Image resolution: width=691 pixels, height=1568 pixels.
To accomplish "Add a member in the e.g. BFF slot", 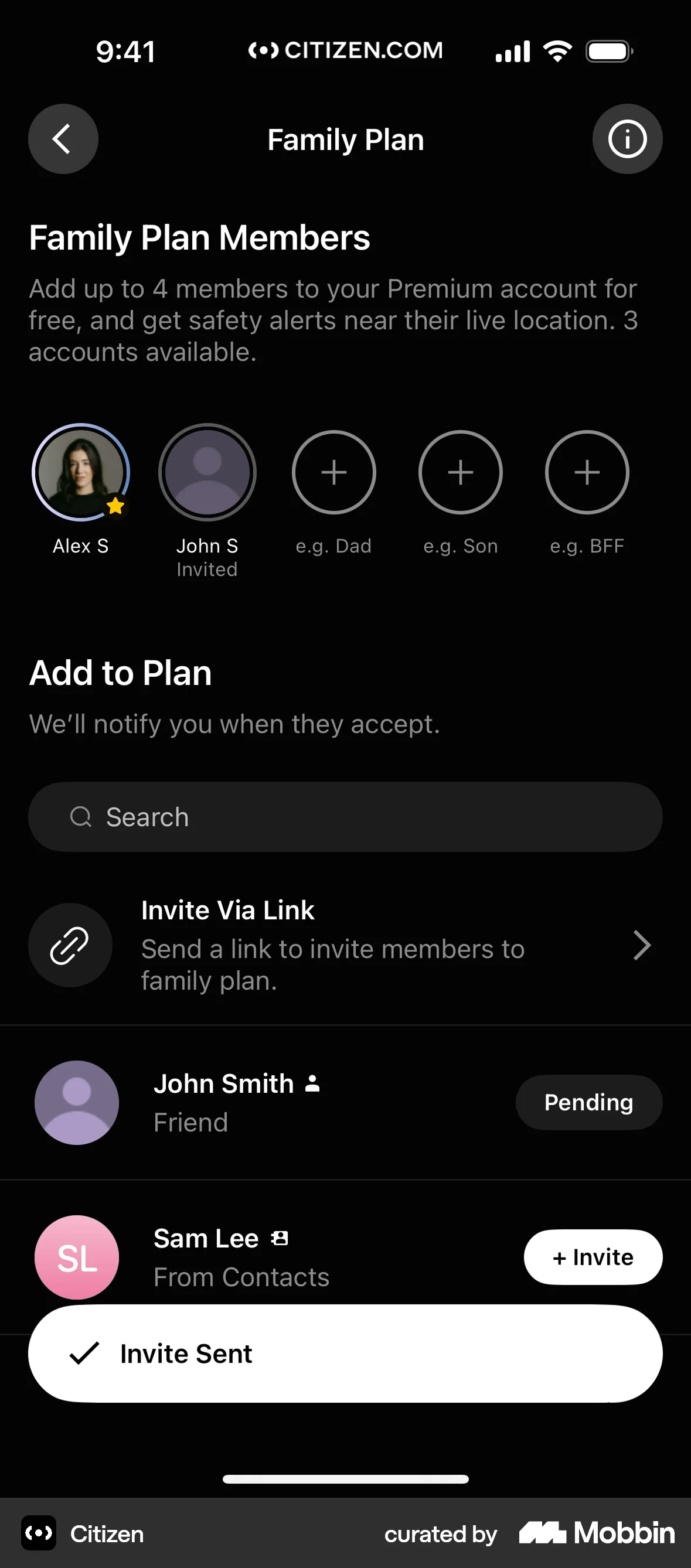I will (586, 472).
